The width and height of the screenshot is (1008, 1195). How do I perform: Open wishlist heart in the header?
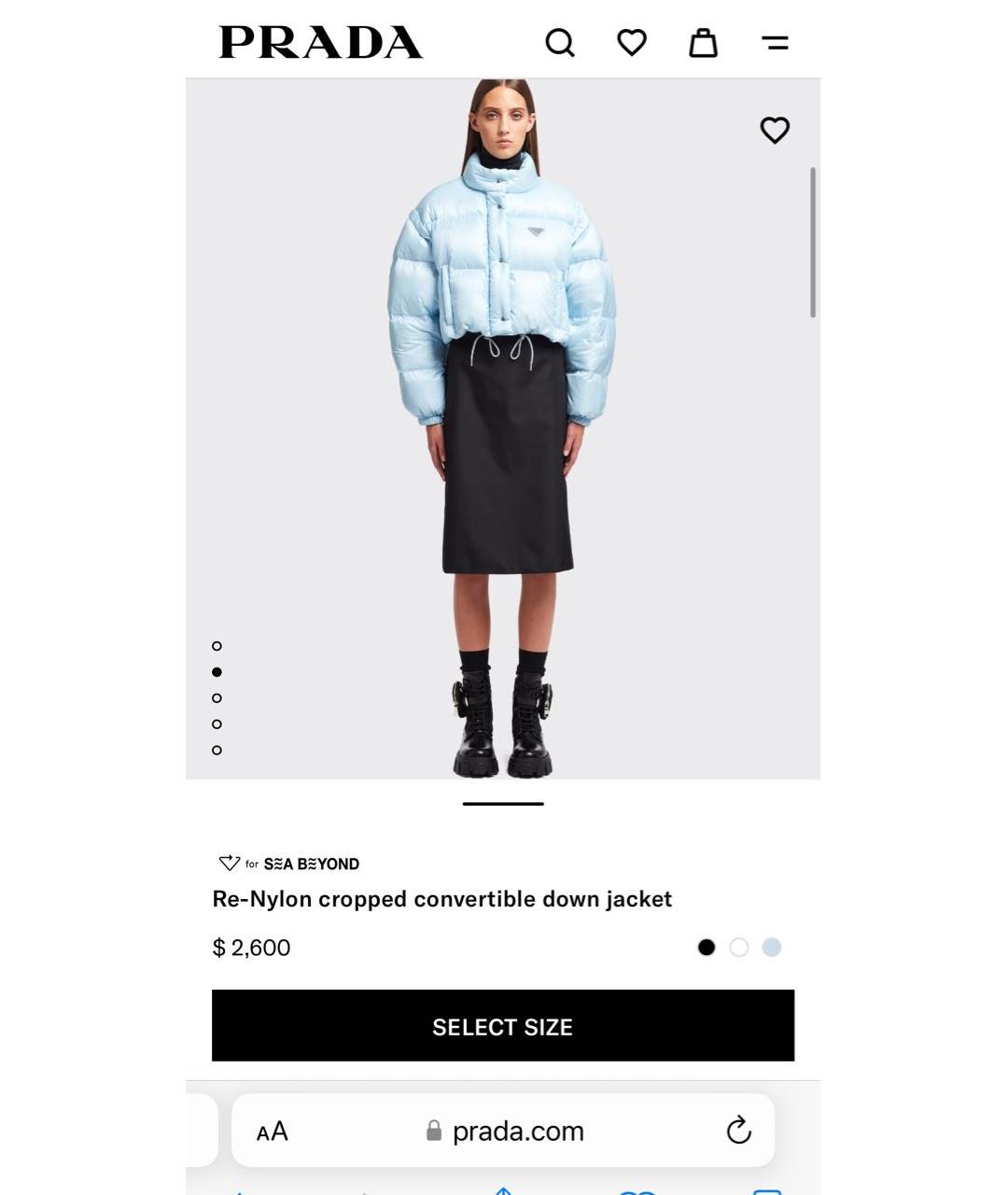(x=632, y=43)
